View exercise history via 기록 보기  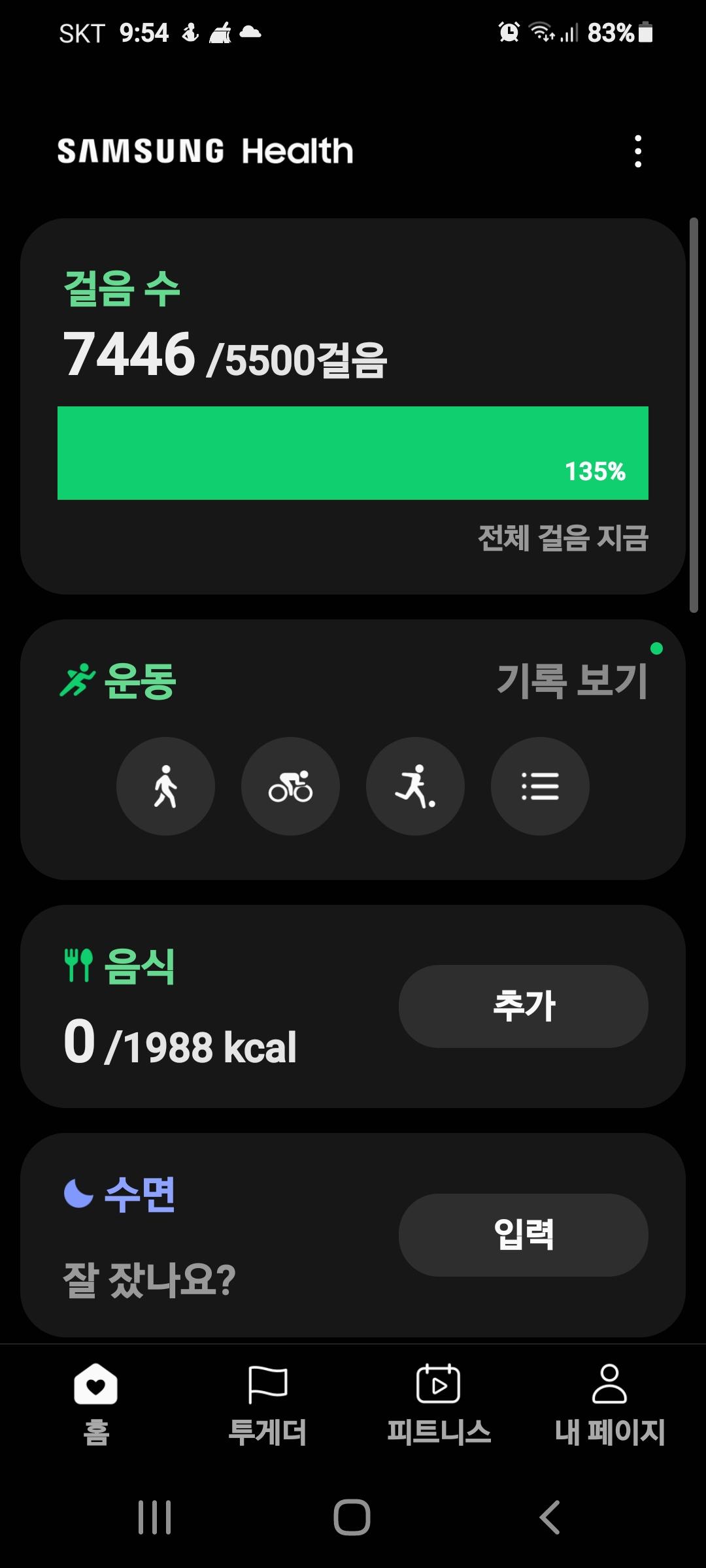point(572,680)
